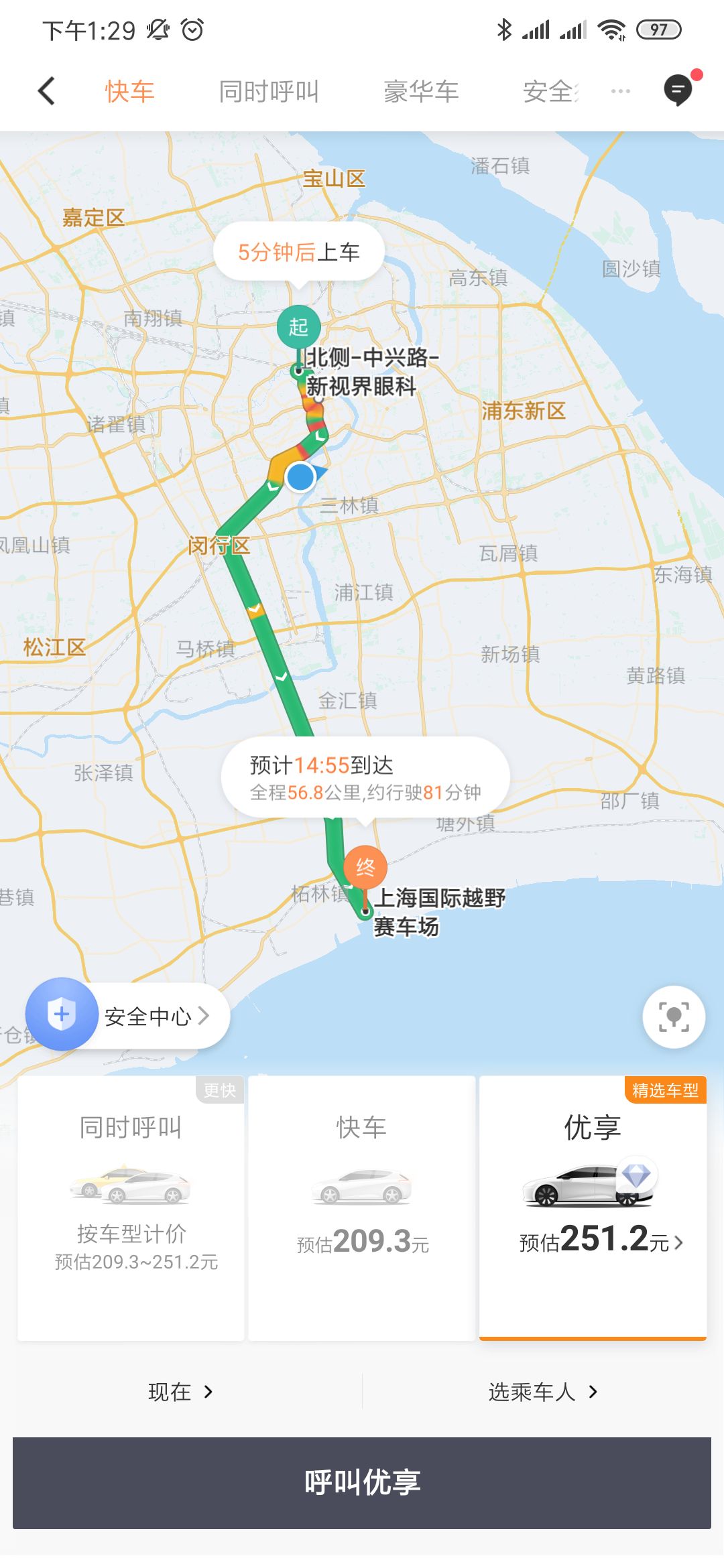Screen dimensions: 724x1568
Task: Change departure time from 现在
Action: tap(180, 1392)
